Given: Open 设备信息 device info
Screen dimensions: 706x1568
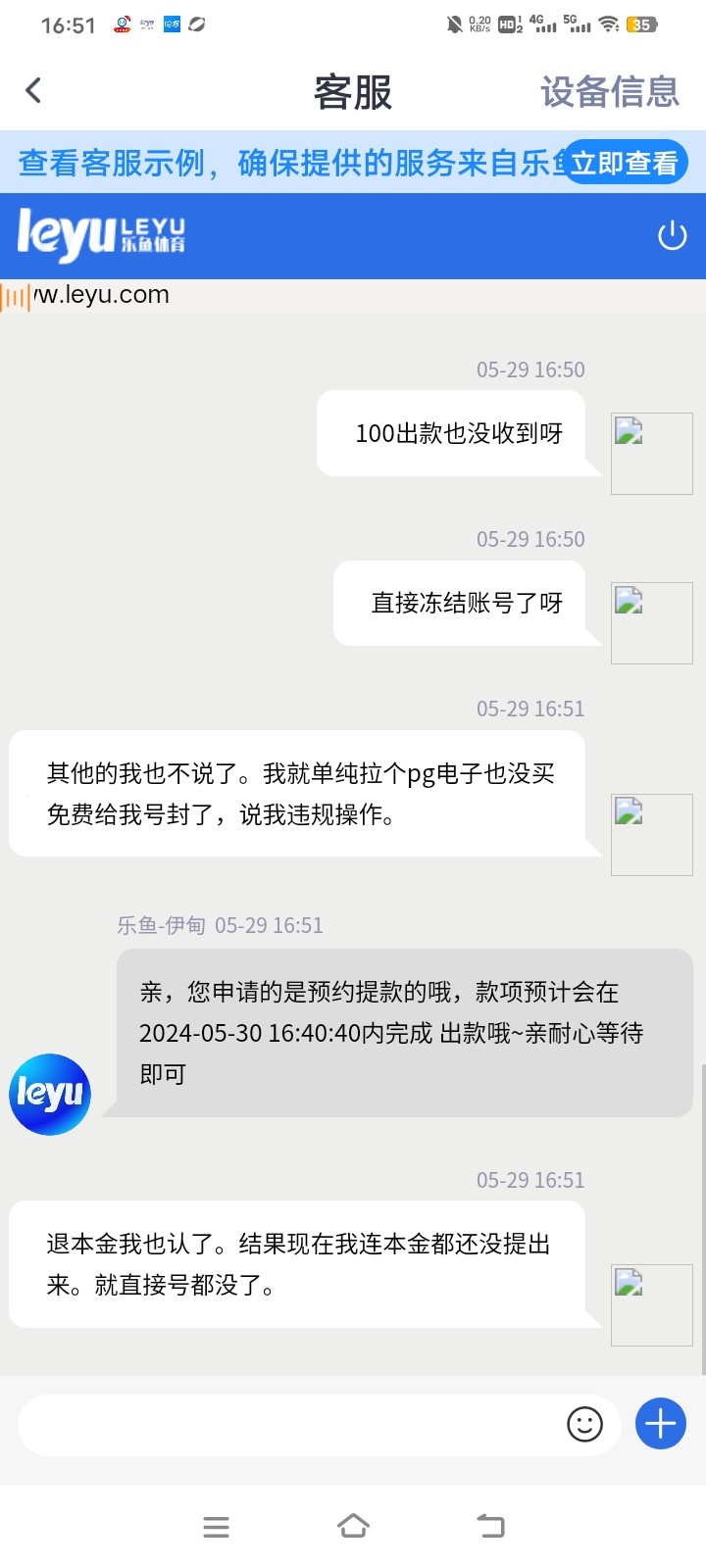Looking at the screenshot, I should [x=609, y=92].
